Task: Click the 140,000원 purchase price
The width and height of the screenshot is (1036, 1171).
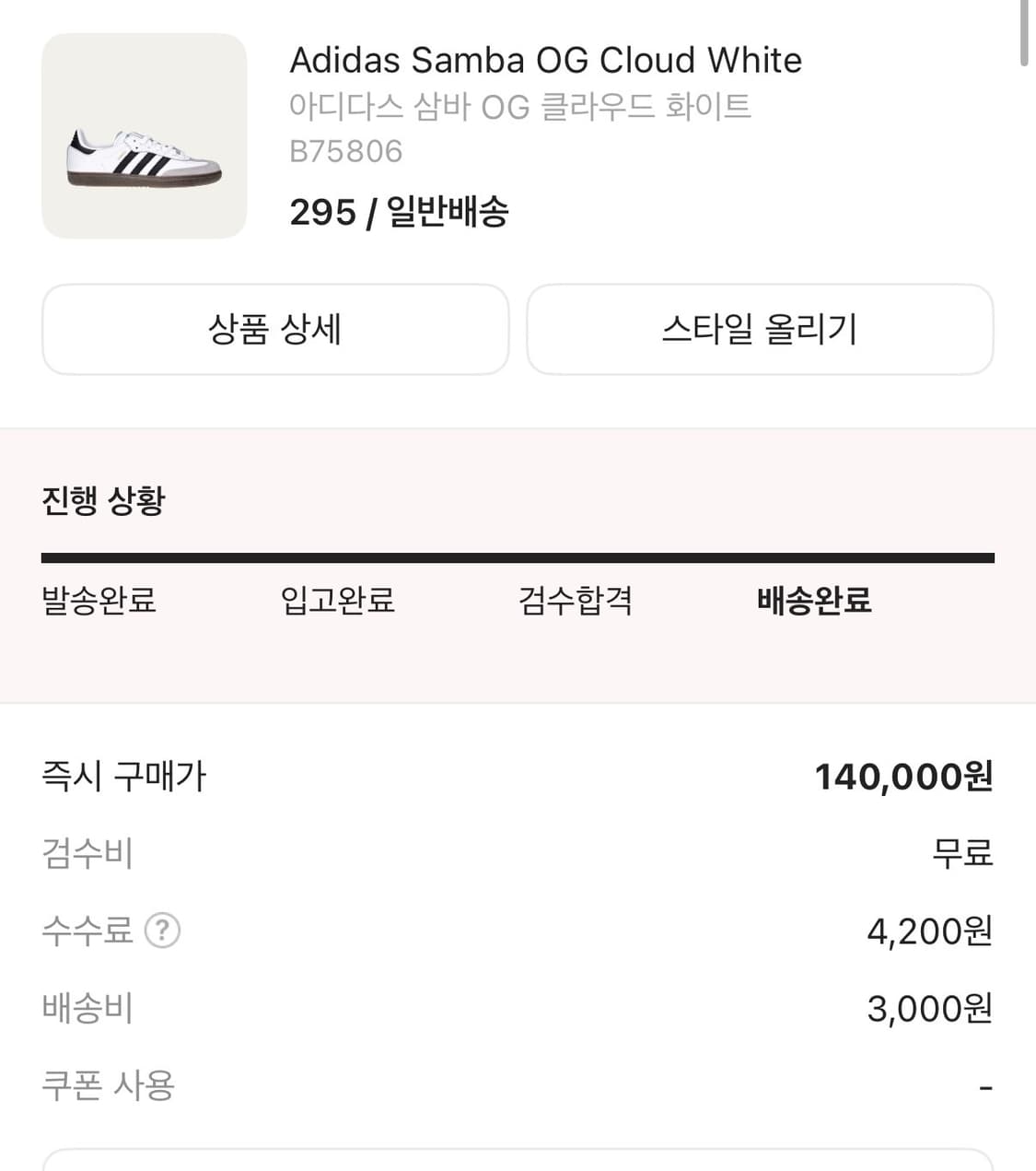Action: [905, 776]
